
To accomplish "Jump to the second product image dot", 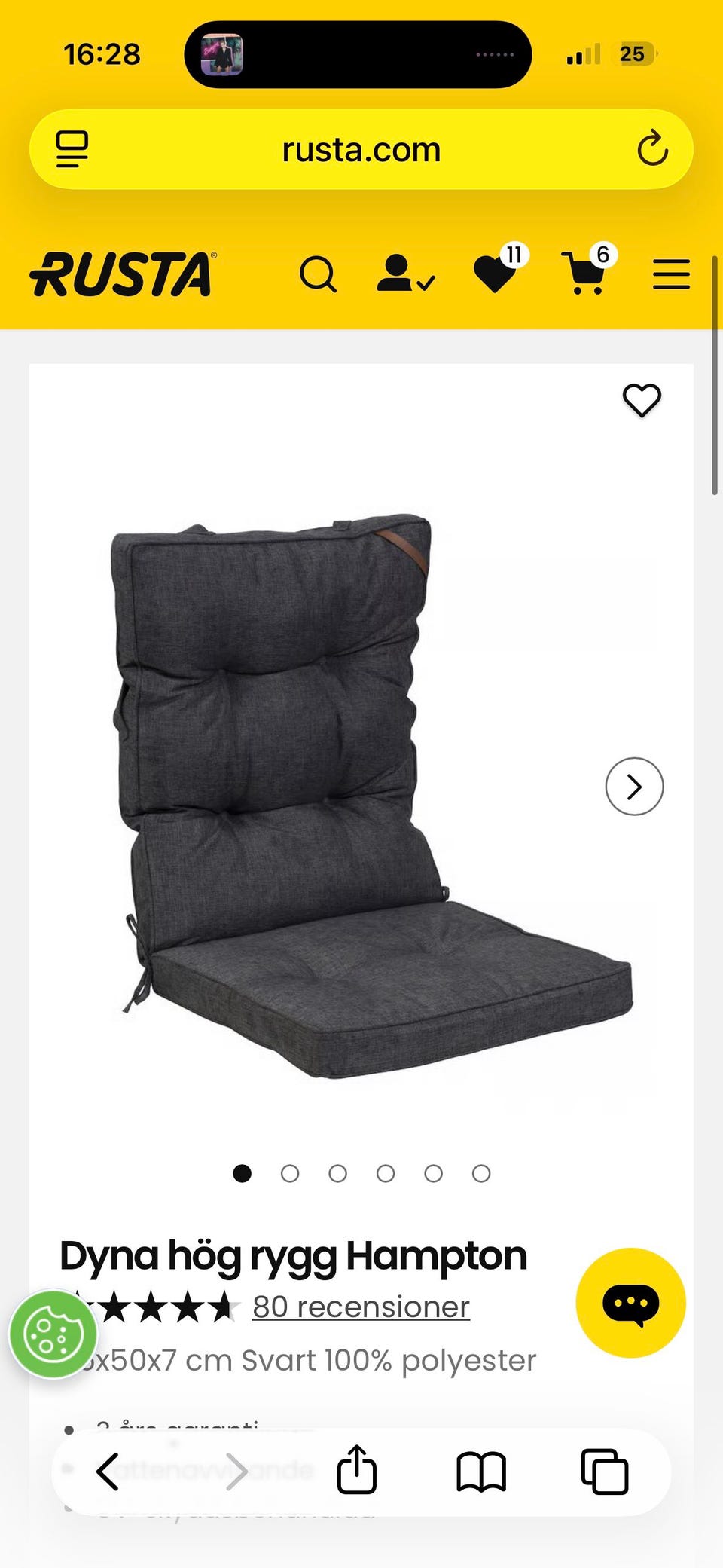I will tap(290, 1173).
